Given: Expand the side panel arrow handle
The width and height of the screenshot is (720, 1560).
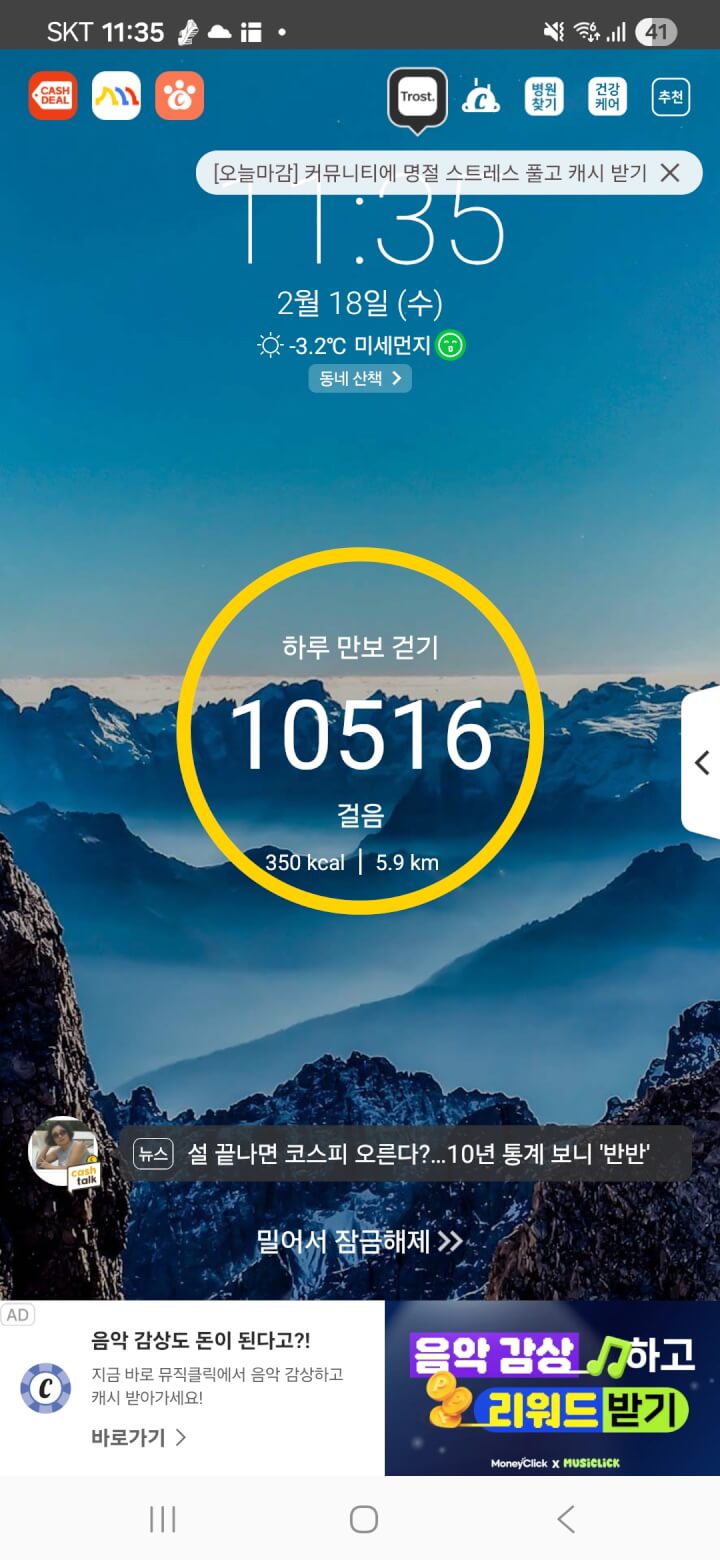Looking at the screenshot, I should coord(702,762).
